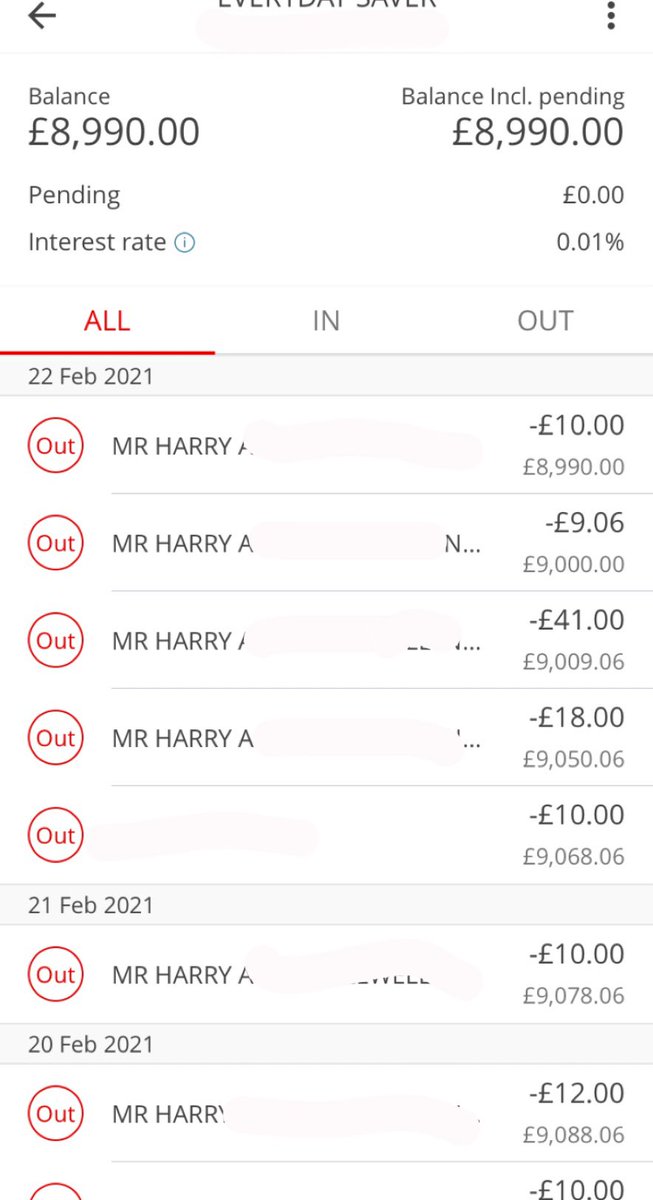Switch to the OUT tab
The height and width of the screenshot is (1200, 653).
[545, 321]
